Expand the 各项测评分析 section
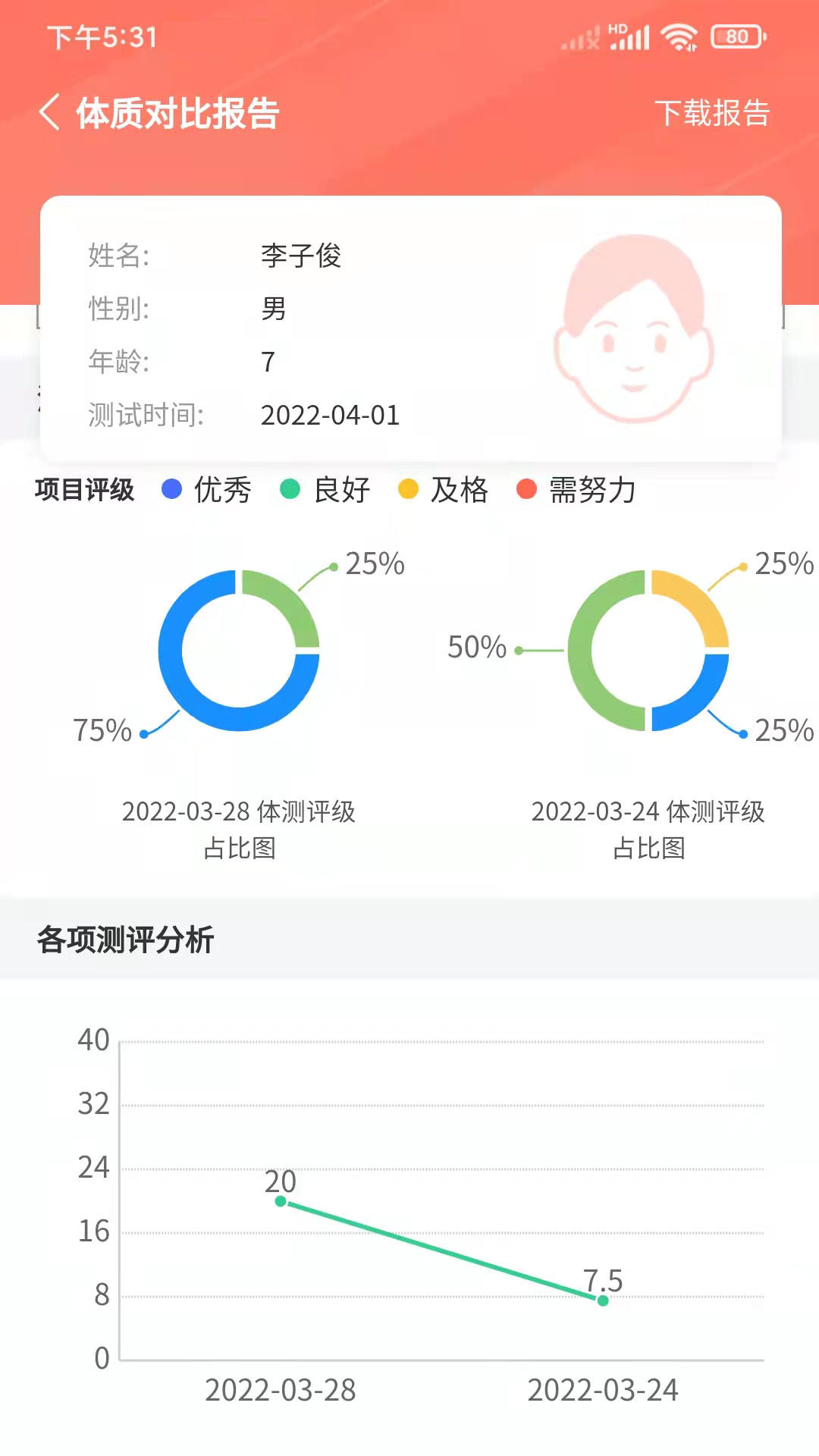Image resolution: width=819 pixels, height=1456 pixels. point(126,939)
